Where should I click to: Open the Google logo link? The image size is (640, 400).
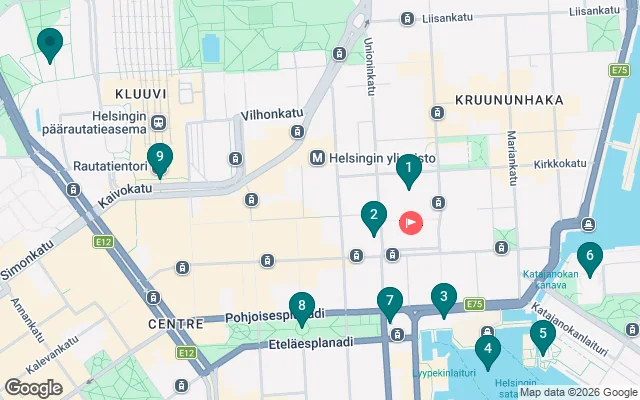(x=34, y=388)
